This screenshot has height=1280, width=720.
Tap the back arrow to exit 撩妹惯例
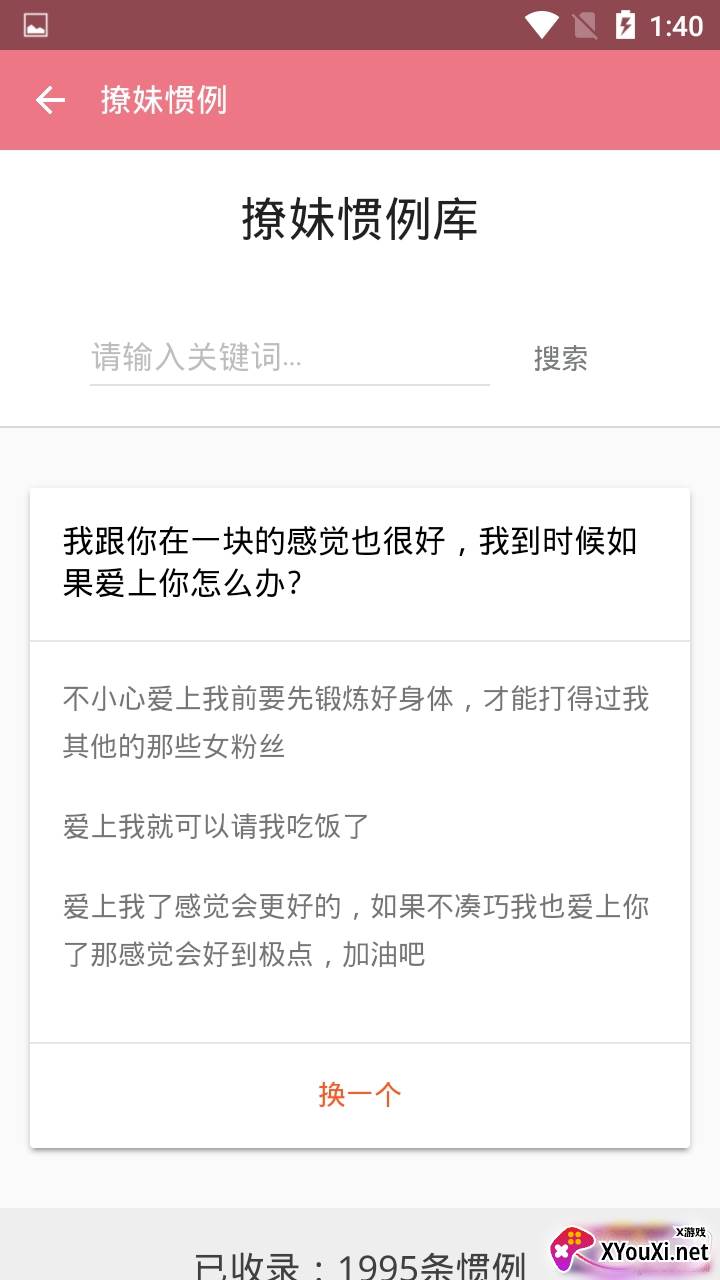(52, 100)
